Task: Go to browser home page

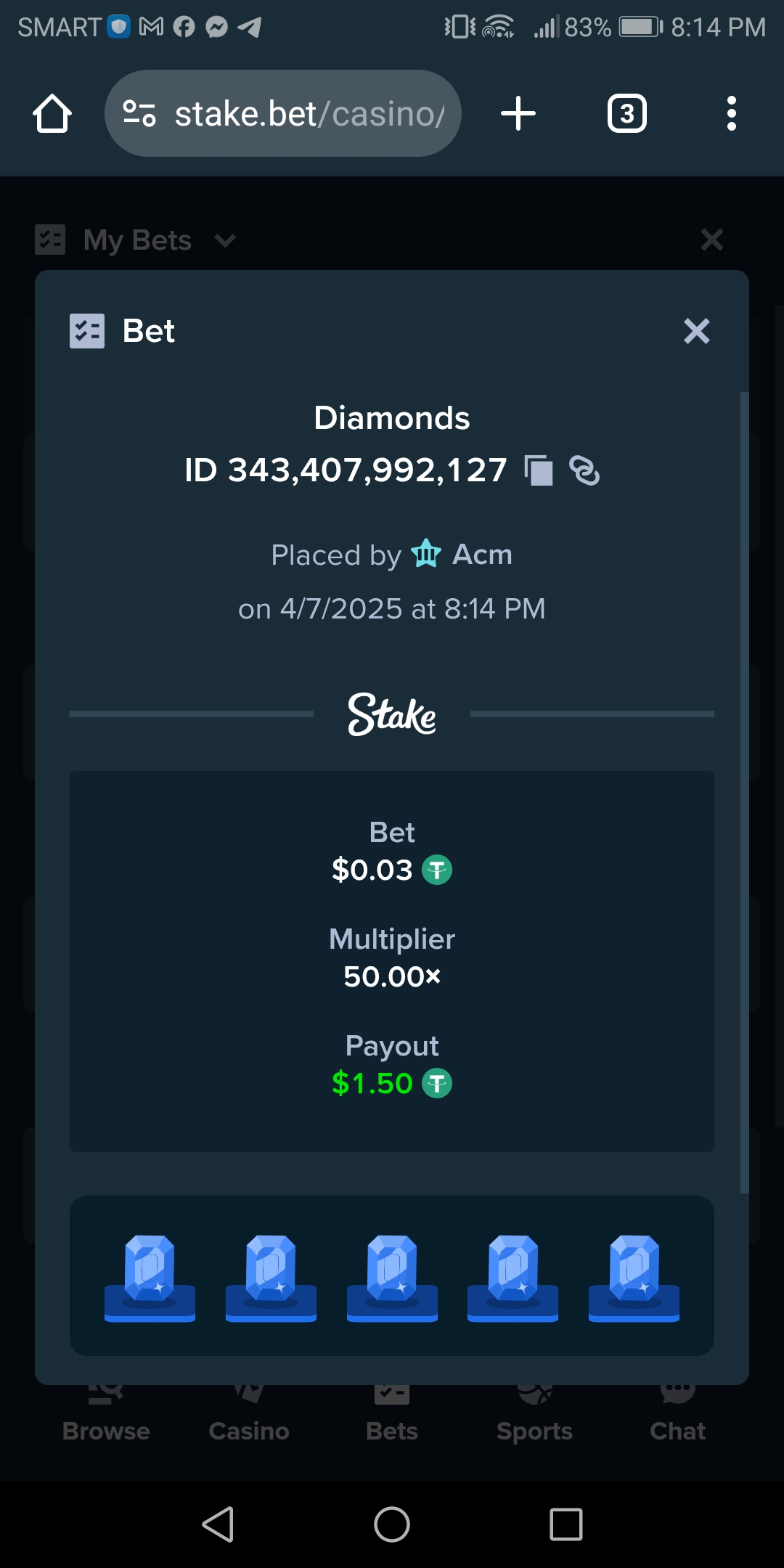Action: point(52,113)
